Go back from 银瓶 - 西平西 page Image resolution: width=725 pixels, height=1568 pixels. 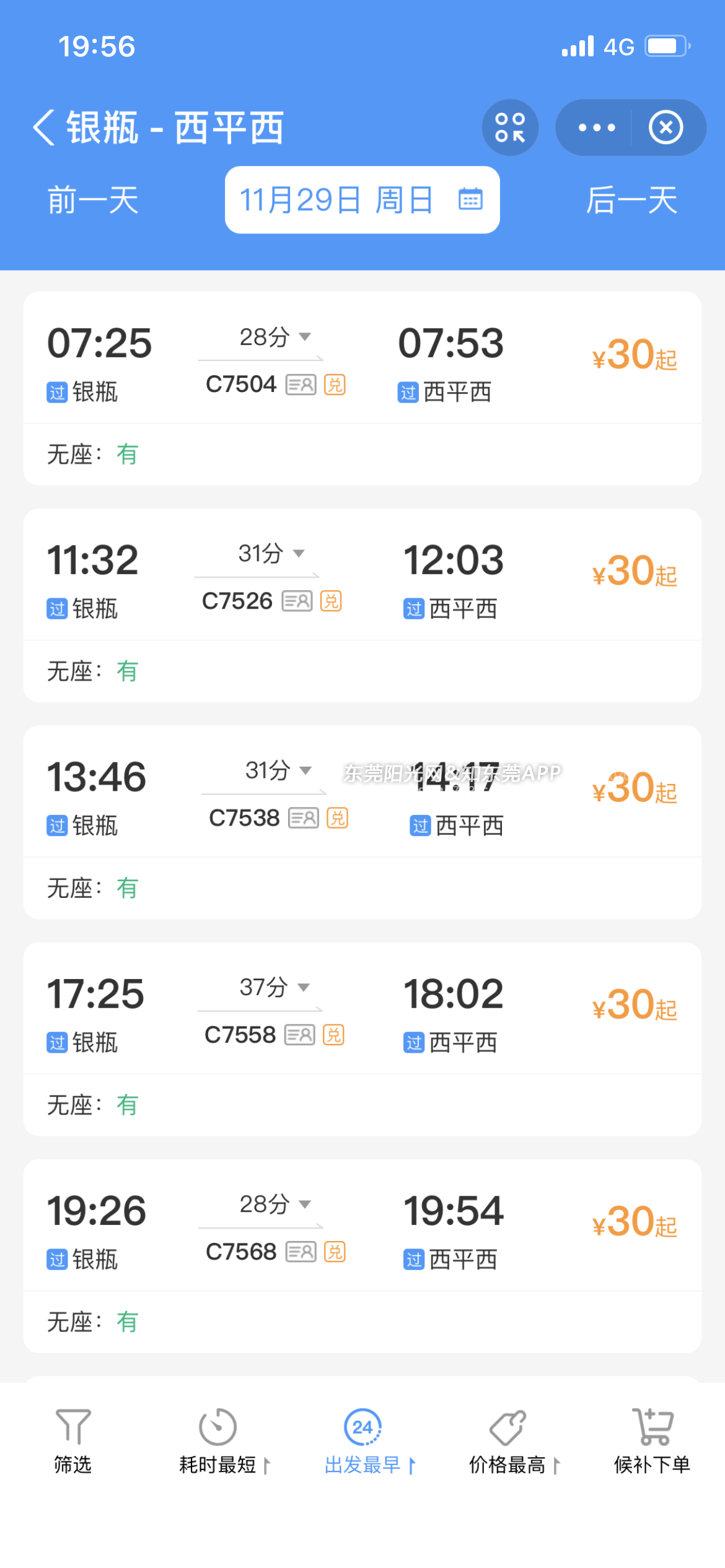pyautogui.click(x=45, y=128)
